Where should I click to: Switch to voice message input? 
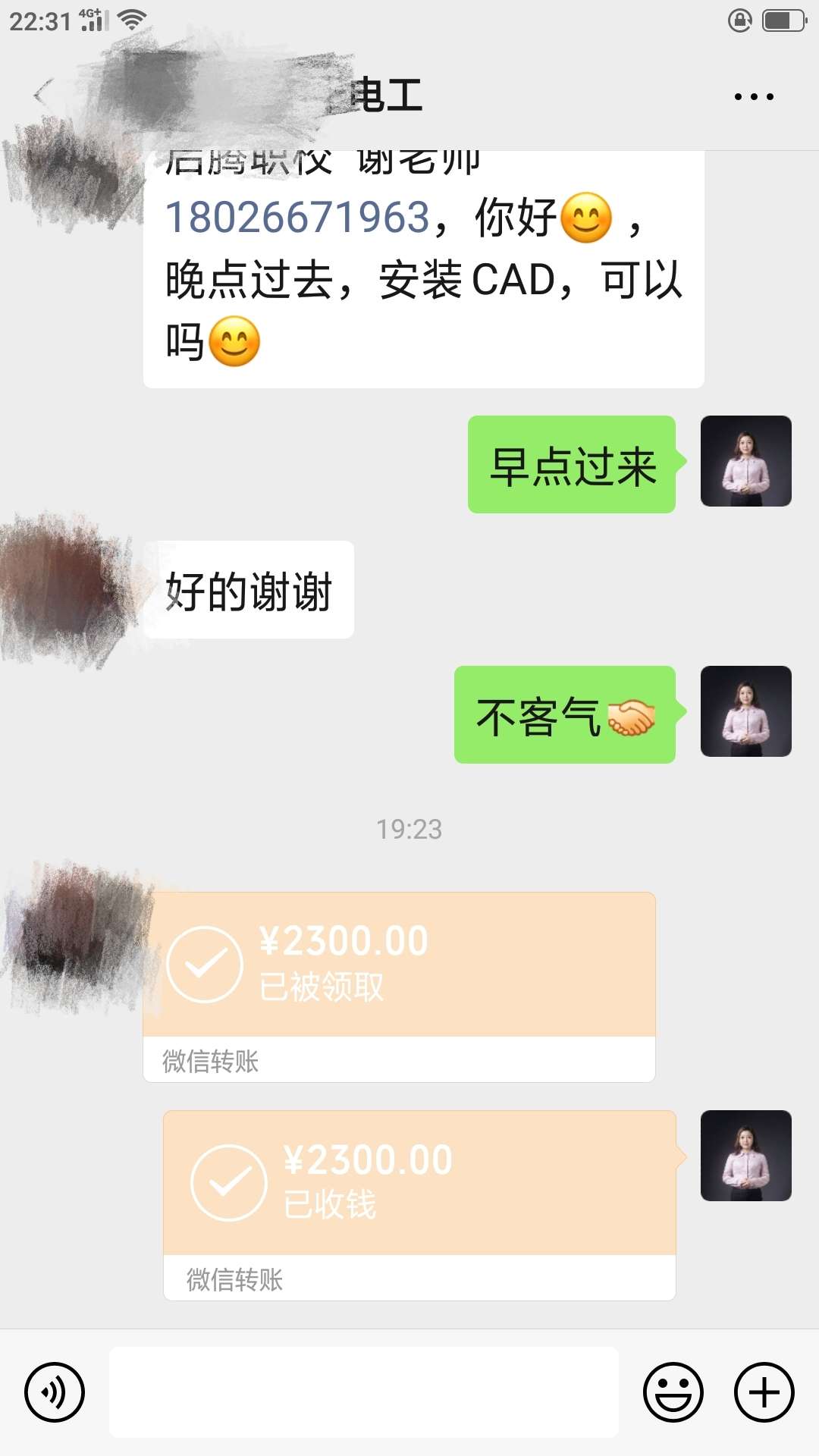55,1392
